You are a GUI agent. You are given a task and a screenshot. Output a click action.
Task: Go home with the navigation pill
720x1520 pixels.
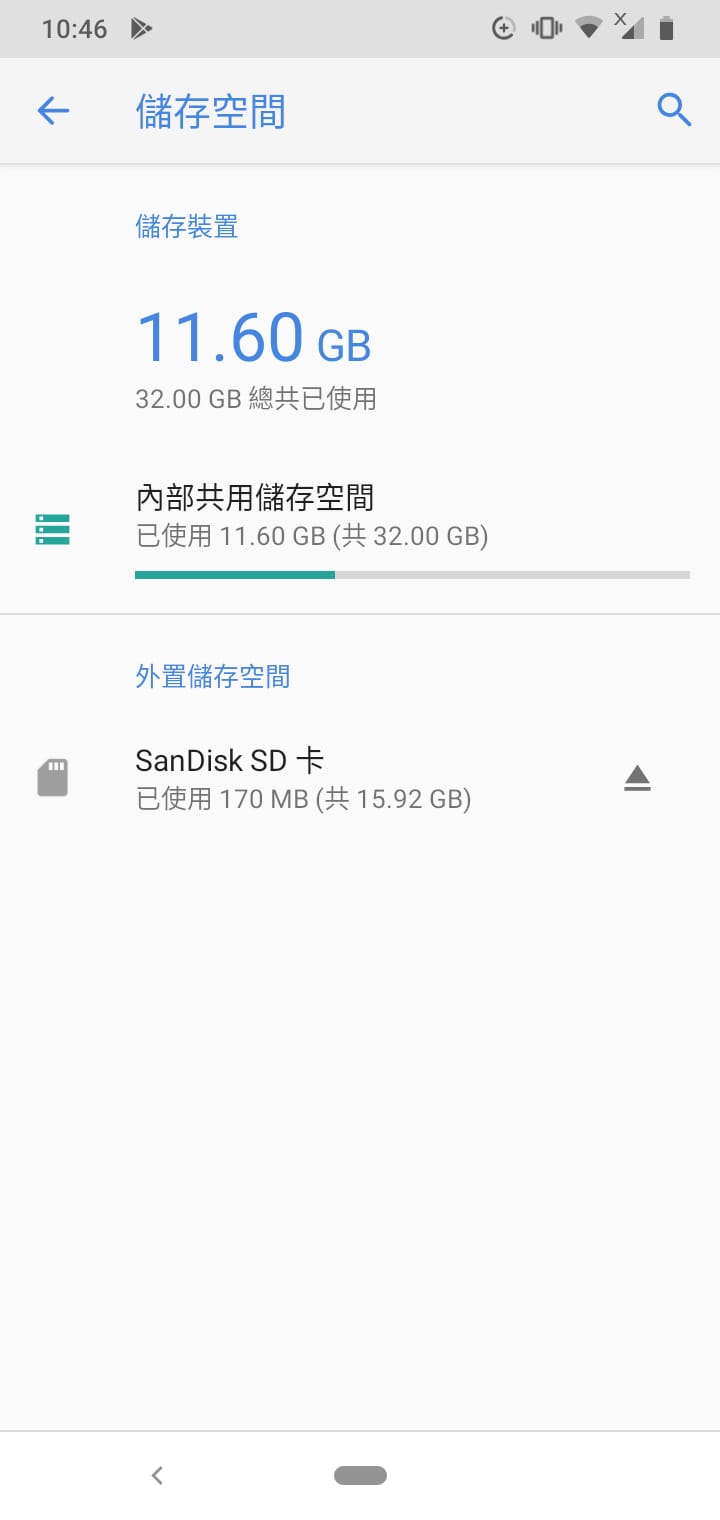[x=360, y=1474]
